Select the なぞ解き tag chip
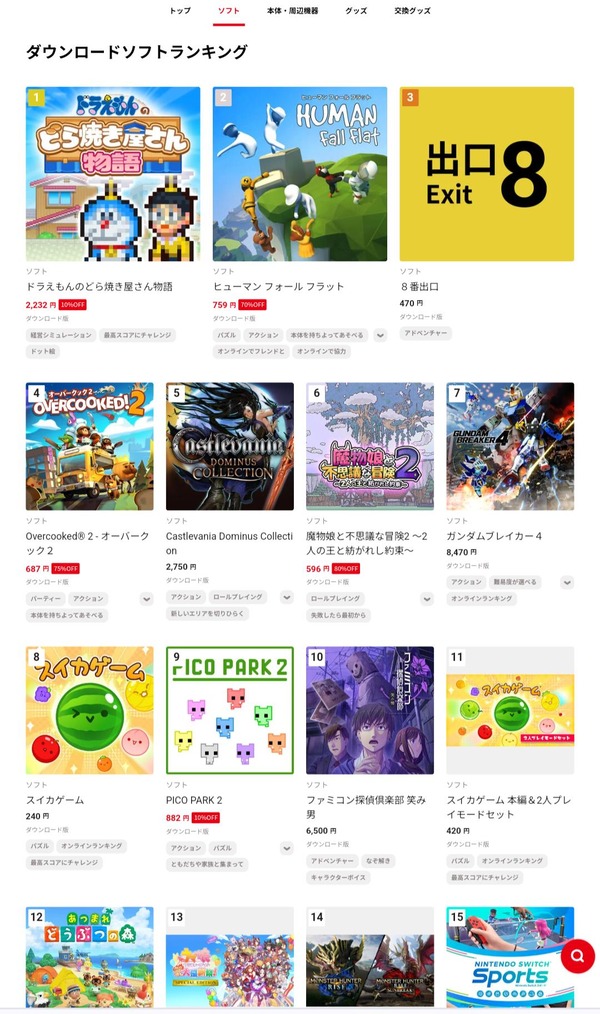Screen dimensions: 600x1014 (378, 861)
